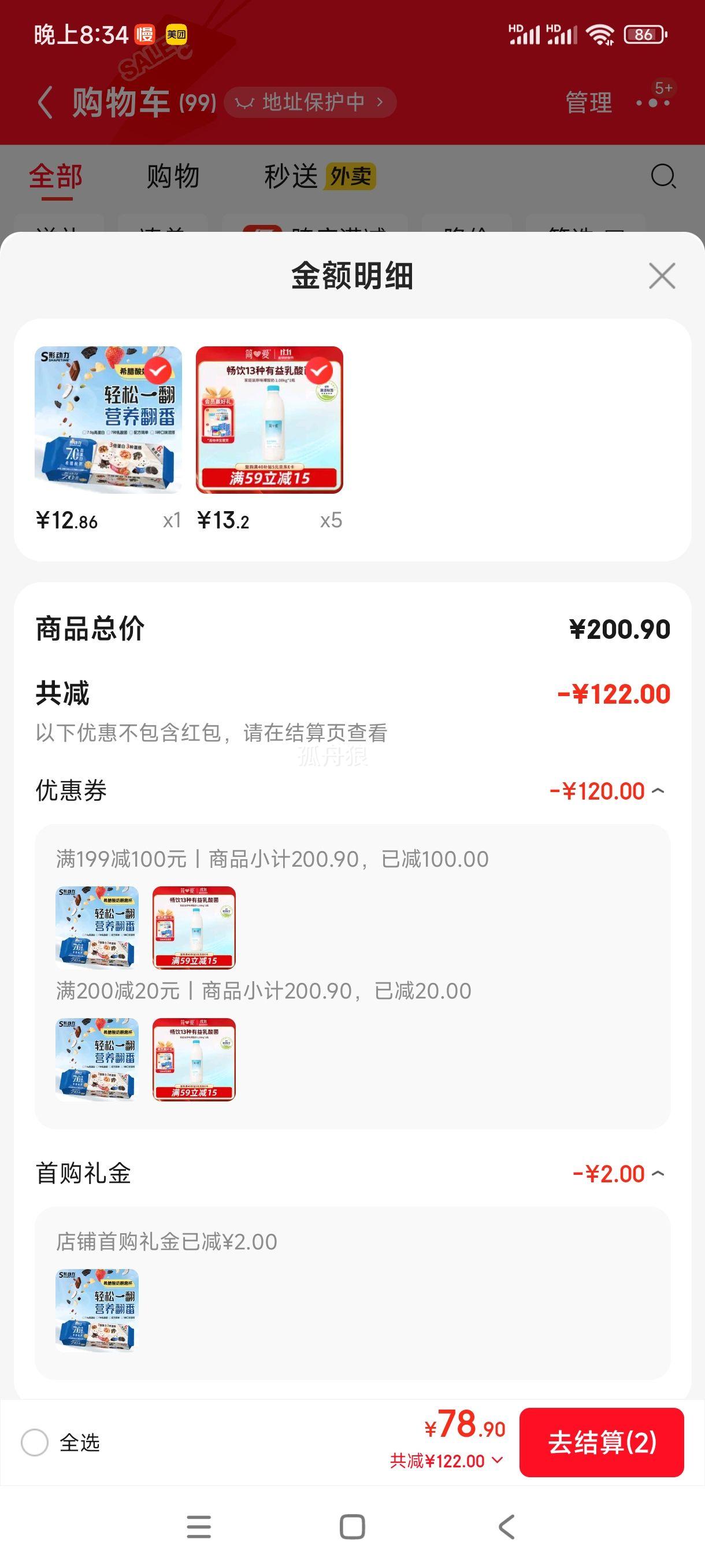705x1568 pixels.
Task: Tap 管理 to manage cart items
Action: pyautogui.click(x=588, y=102)
